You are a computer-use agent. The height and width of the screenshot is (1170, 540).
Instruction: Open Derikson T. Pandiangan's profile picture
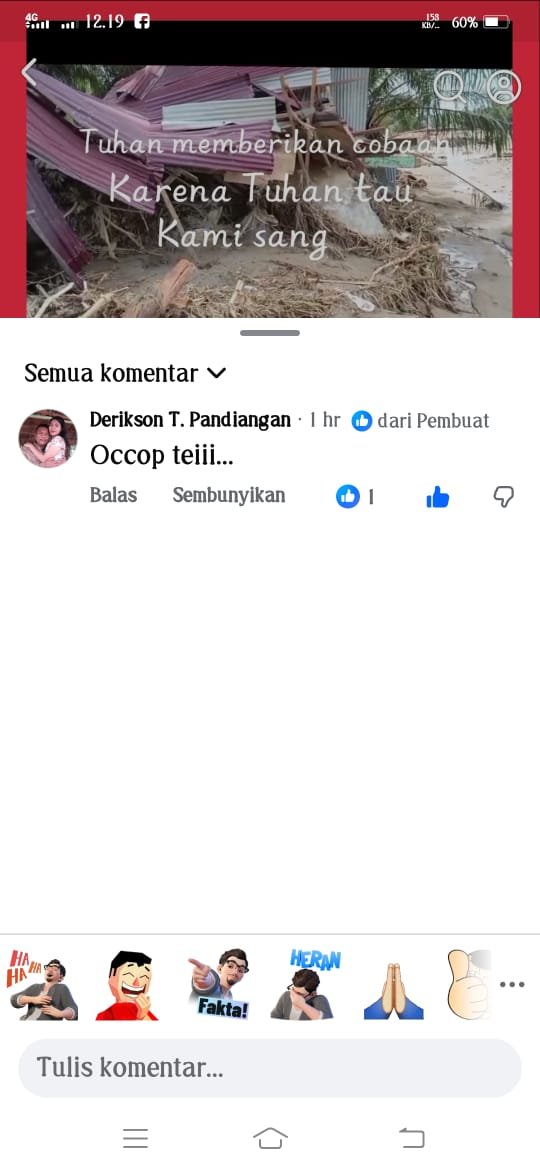click(x=48, y=439)
